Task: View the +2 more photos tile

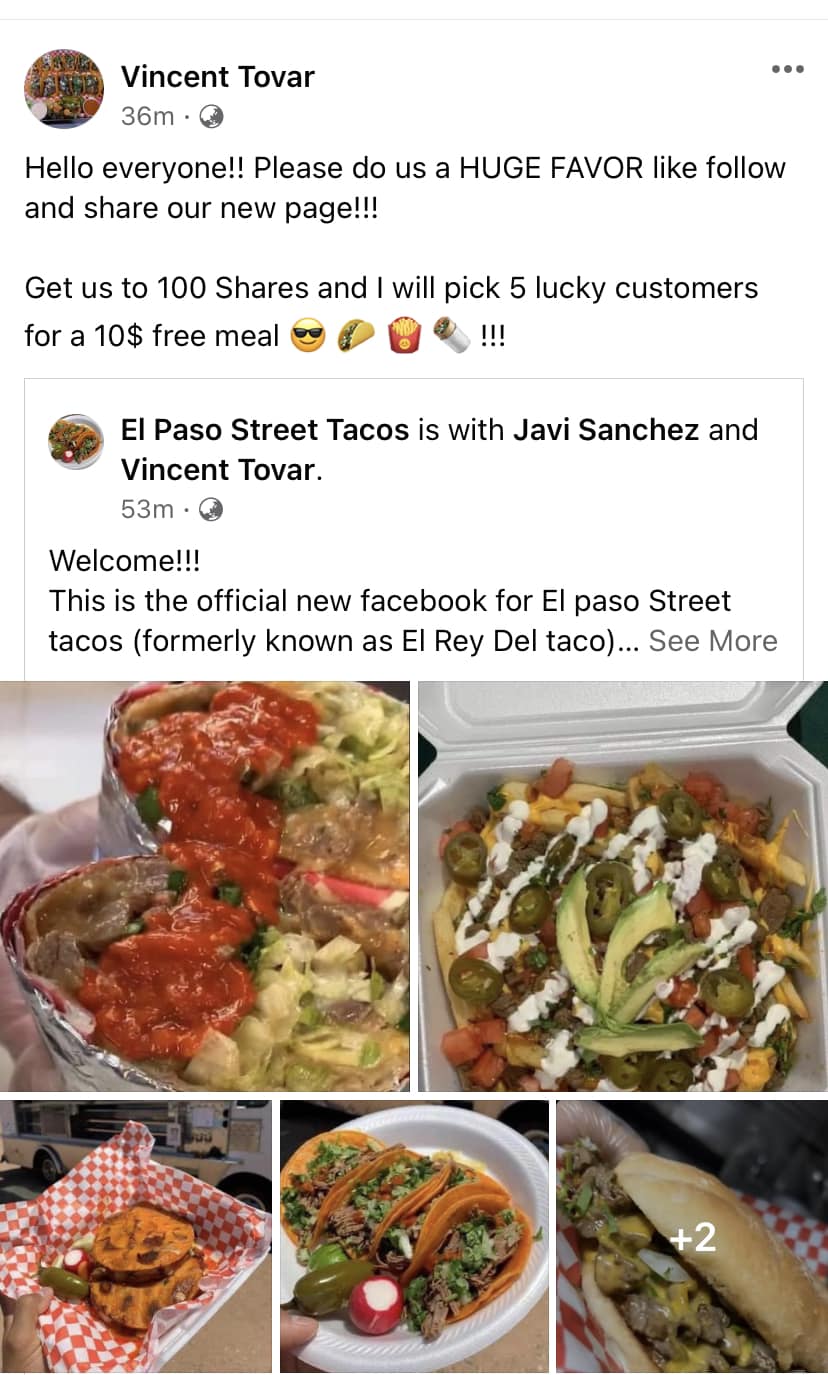Action: click(692, 1236)
